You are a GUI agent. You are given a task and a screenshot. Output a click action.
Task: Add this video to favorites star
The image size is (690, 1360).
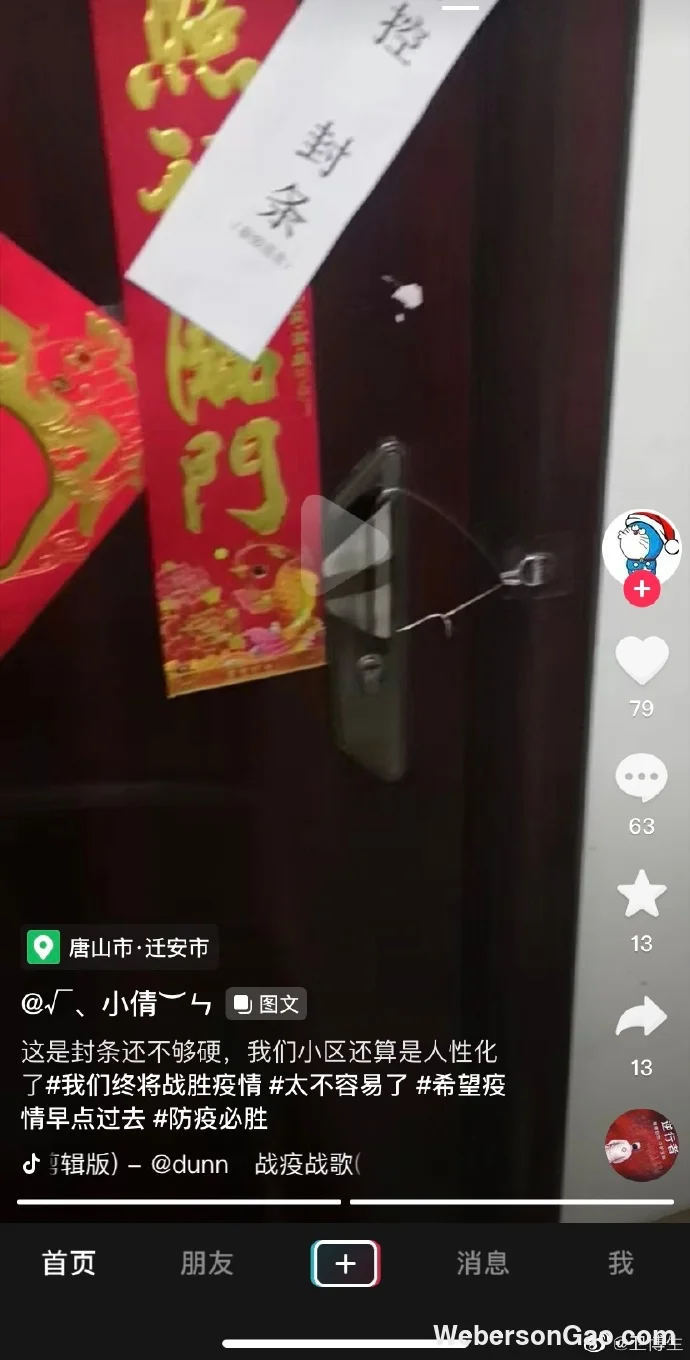(x=641, y=895)
